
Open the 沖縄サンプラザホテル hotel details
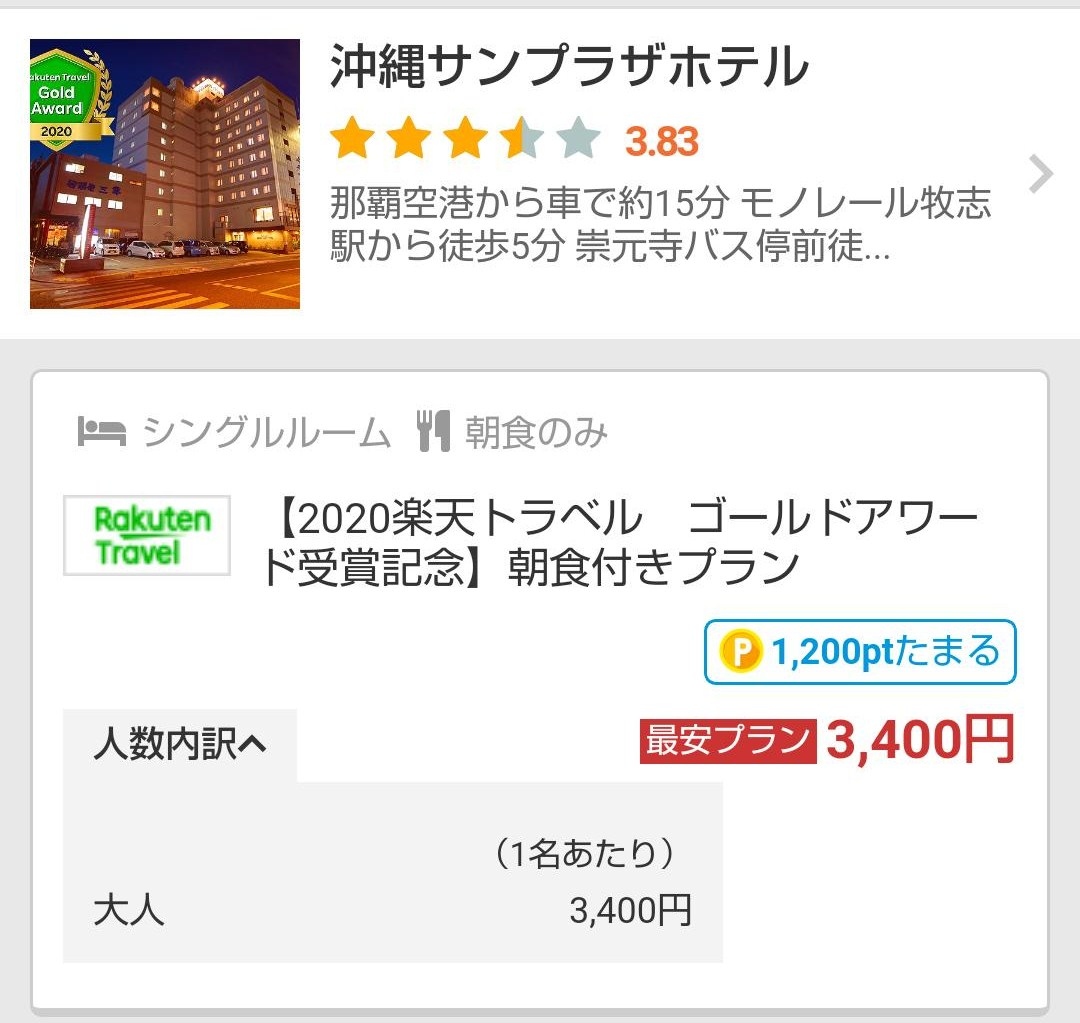pos(568,69)
